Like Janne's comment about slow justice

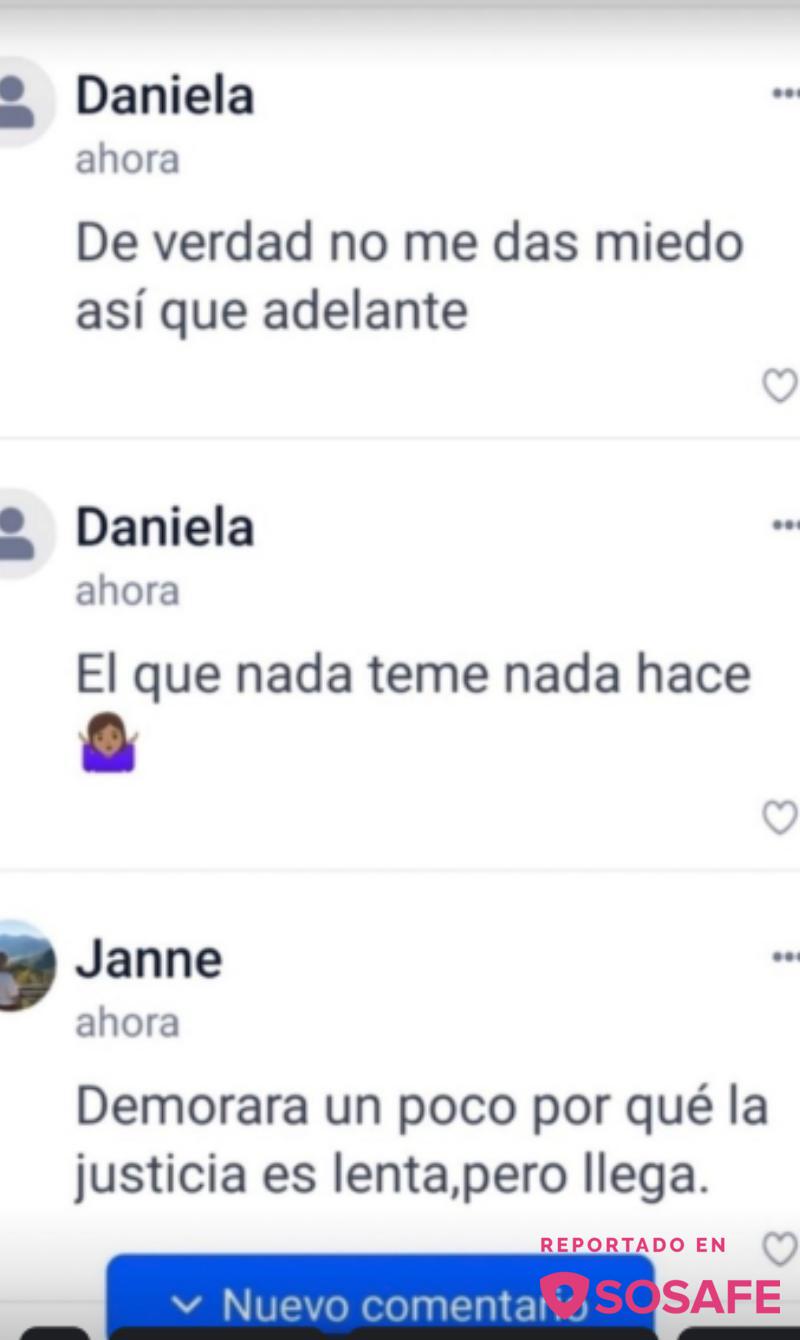click(x=779, y=1248)
